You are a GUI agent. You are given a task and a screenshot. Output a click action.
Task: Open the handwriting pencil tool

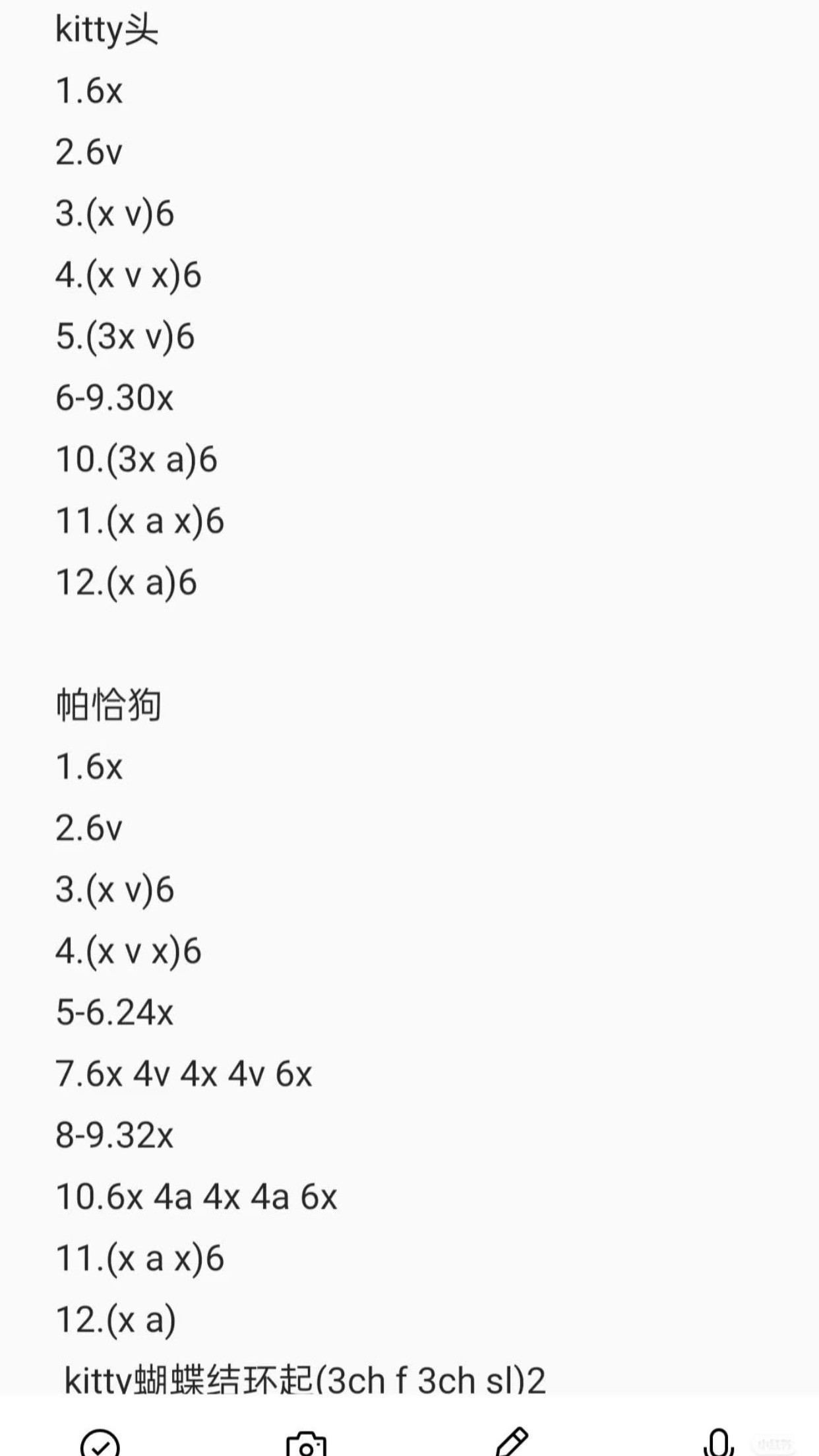512,1441
